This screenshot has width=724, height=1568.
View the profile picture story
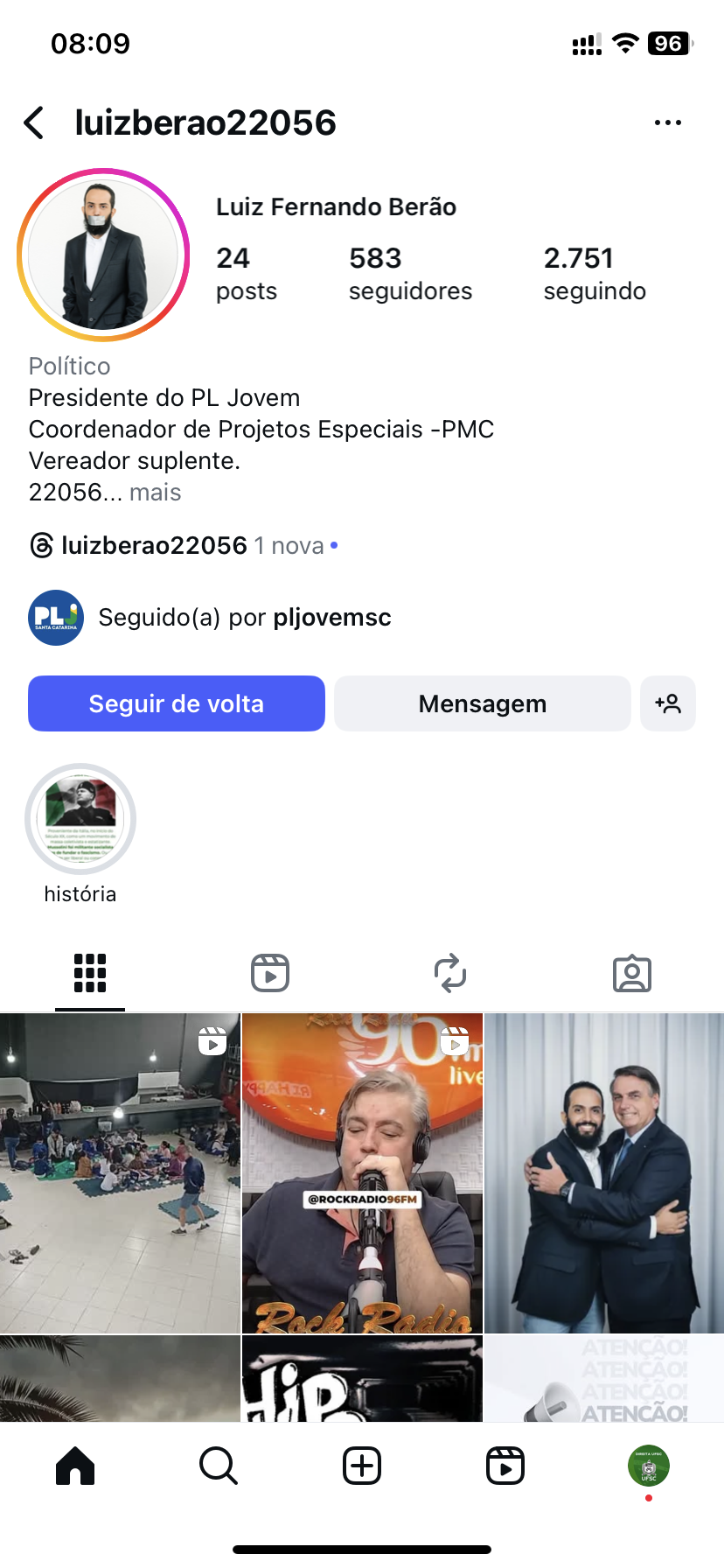pos(103,255)
